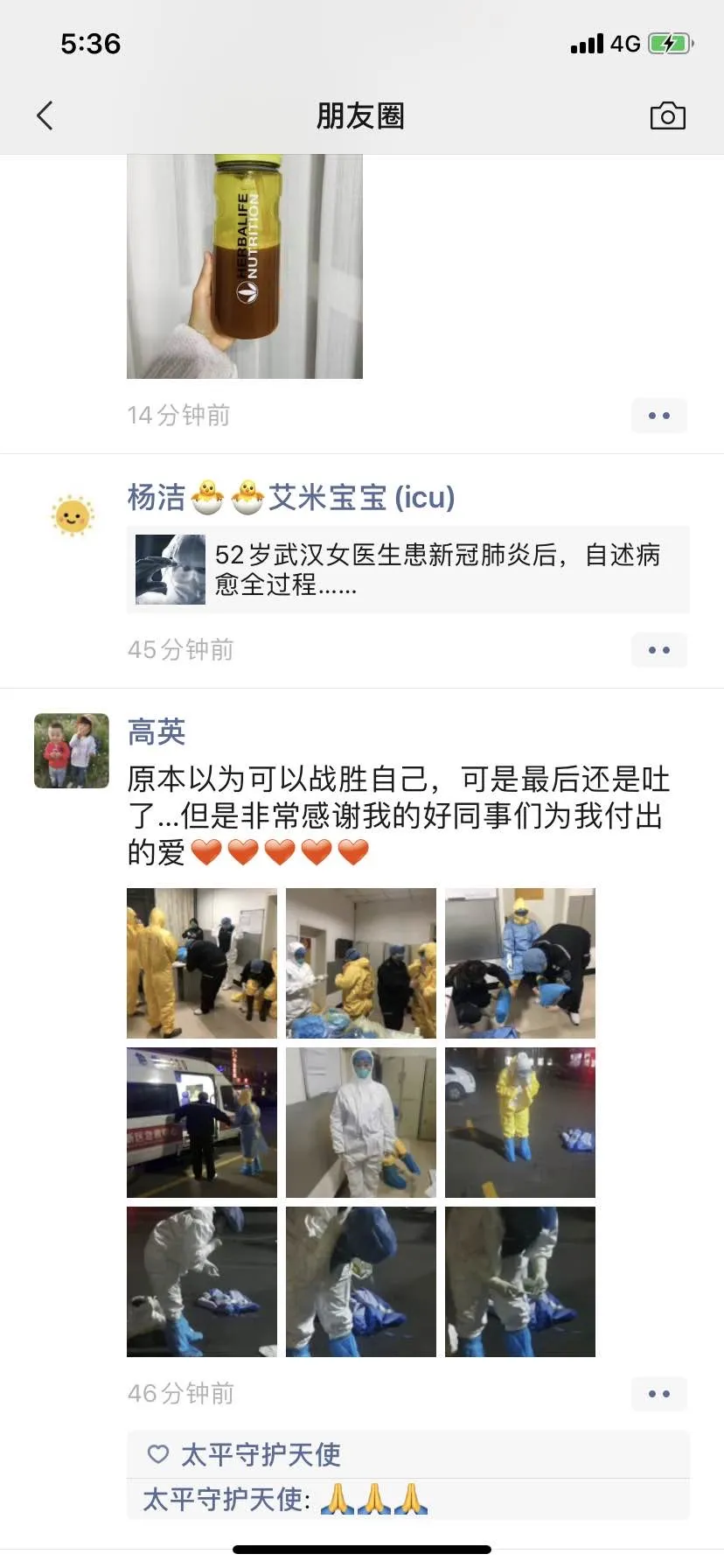
Task: View the first photo in 高英's post
Action: click(x=202, y=963)
